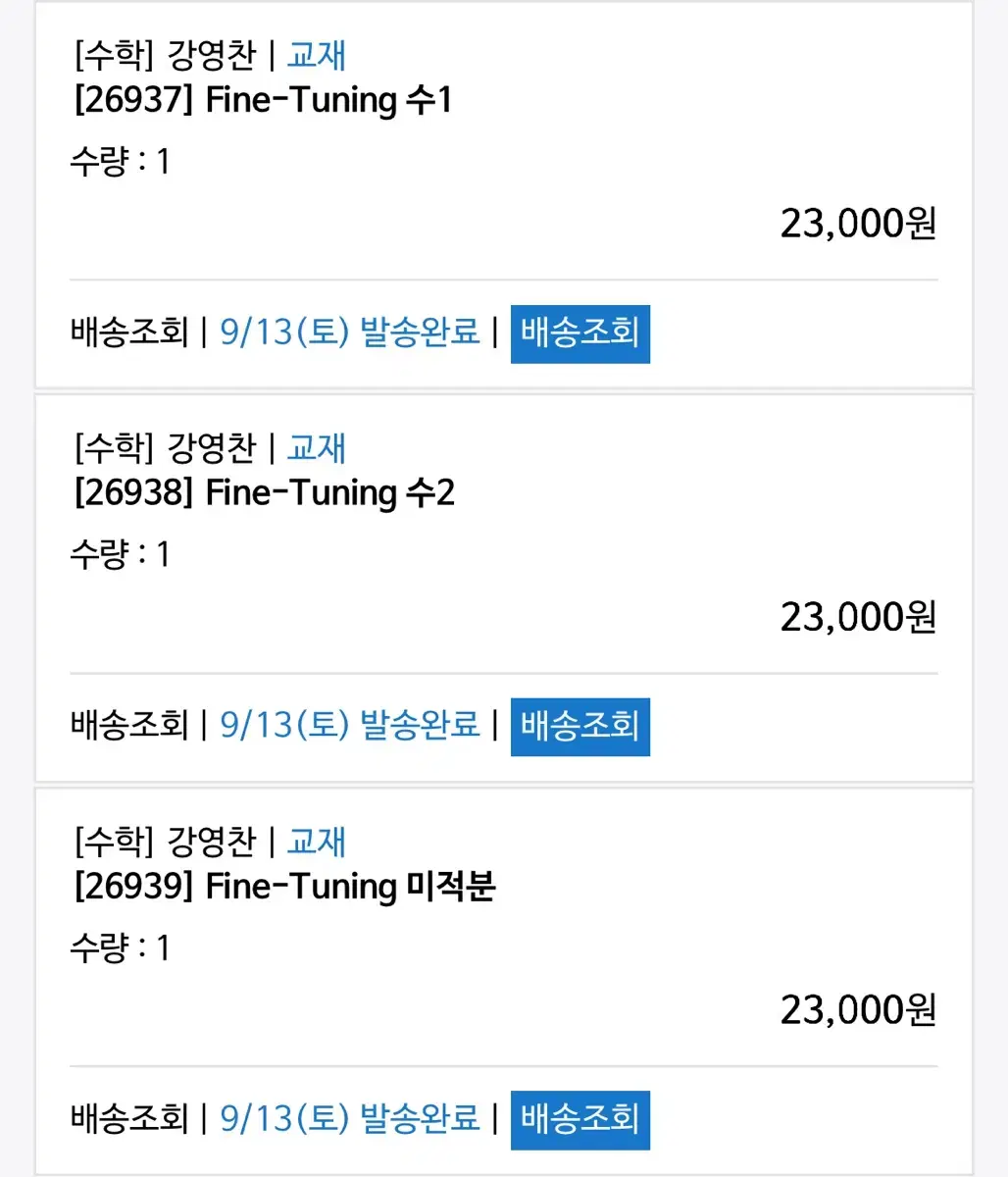Open the 교재 link for Fine-Tuning 수2
This screenshot has width=1008, height=1177.
click(x=315, y=448)
